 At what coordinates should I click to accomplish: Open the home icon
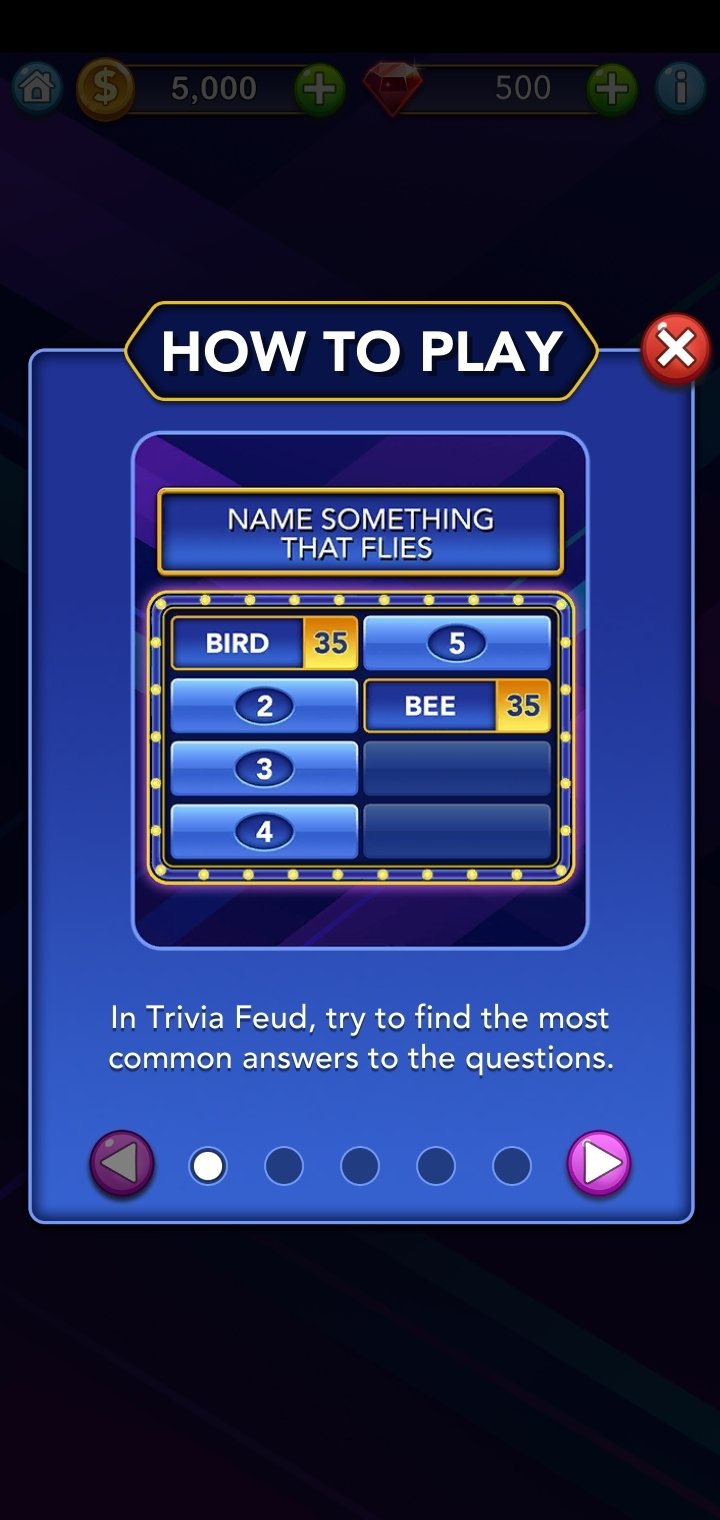coord(36,88)
